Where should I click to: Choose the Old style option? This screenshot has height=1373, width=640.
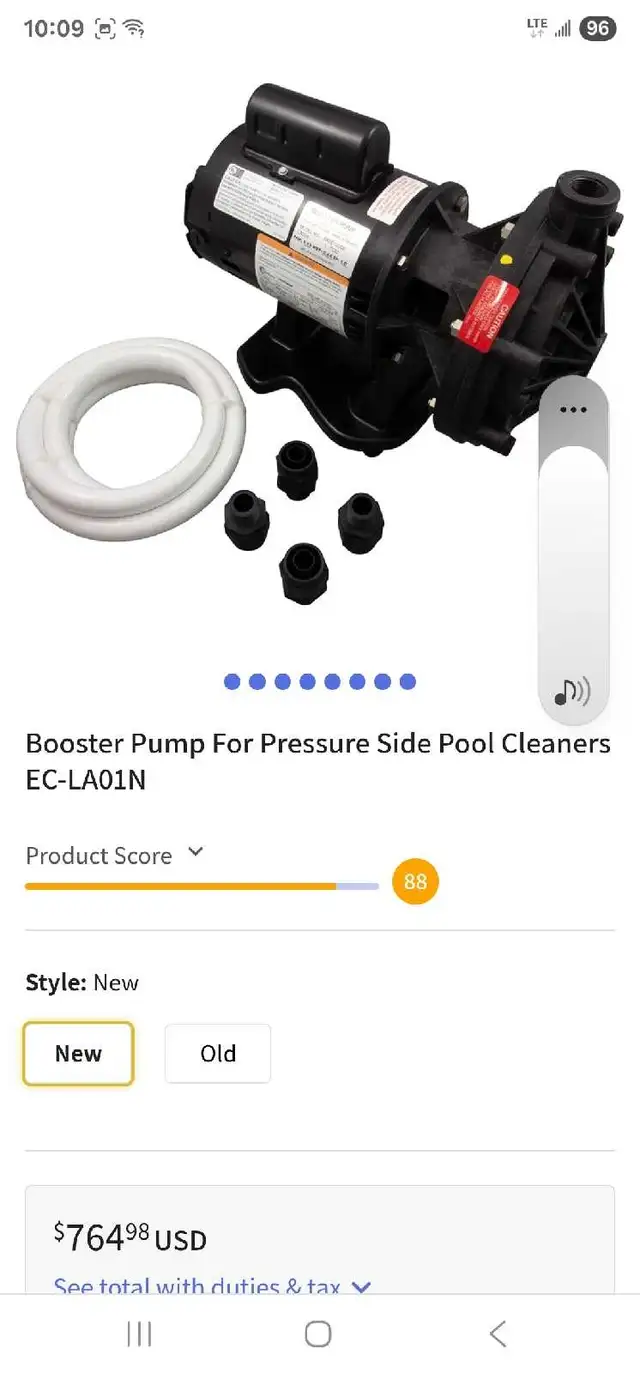(x=218, y=1053)
